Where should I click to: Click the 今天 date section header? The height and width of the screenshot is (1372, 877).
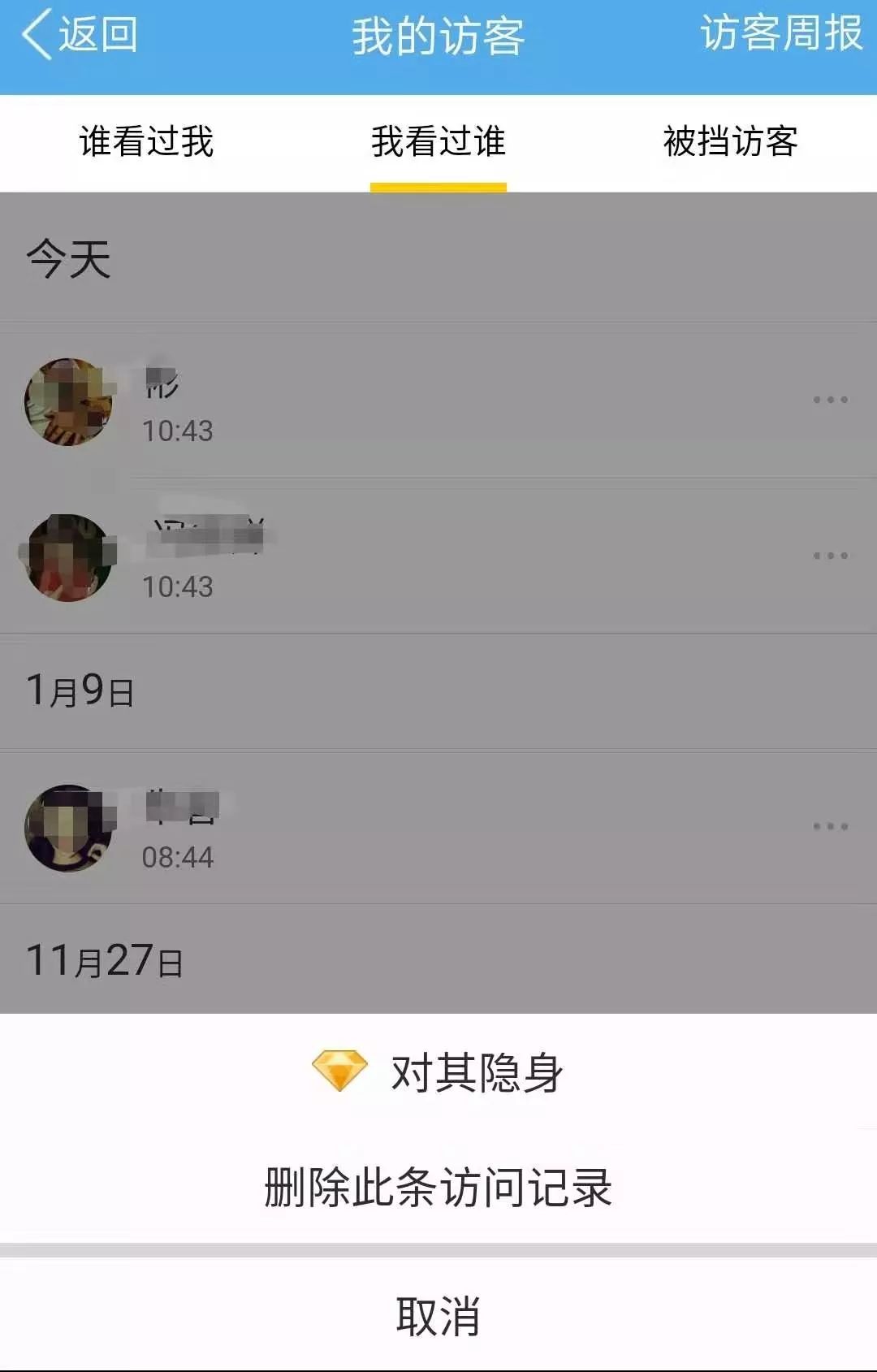[69, 260]
